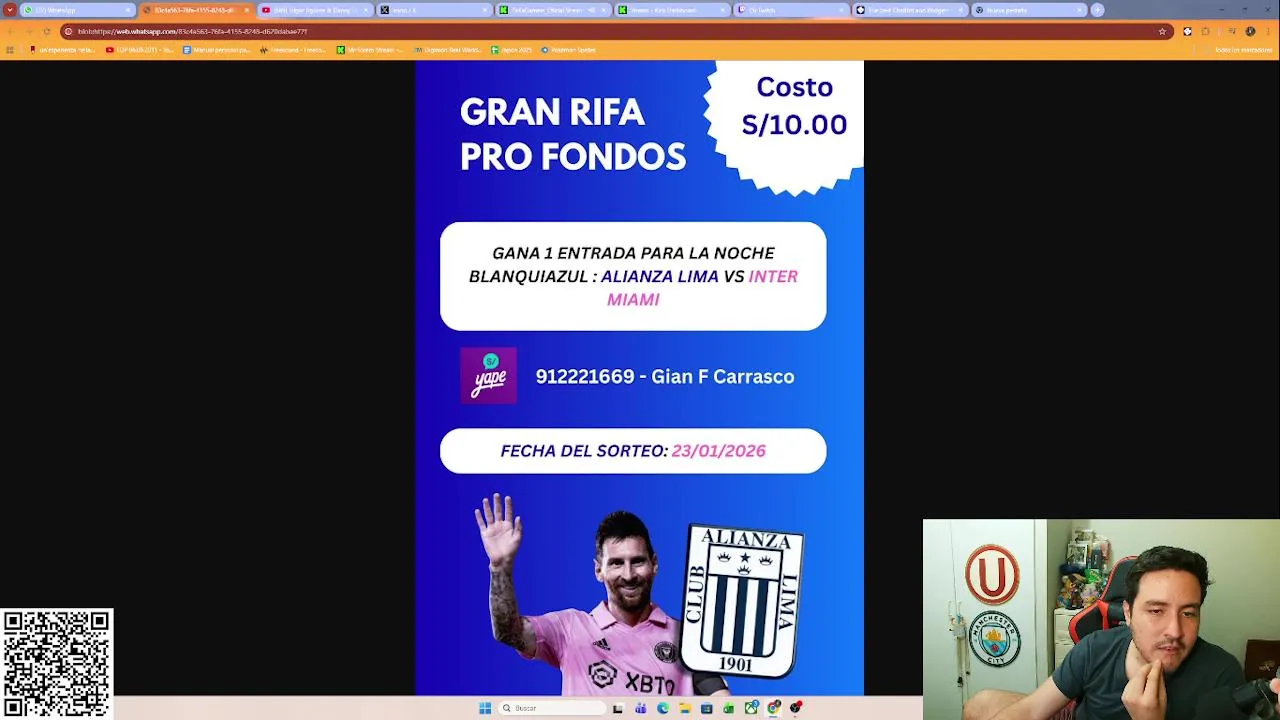Open File Explorer from the taskbar

pyautogui.click(x=684, y=708)
